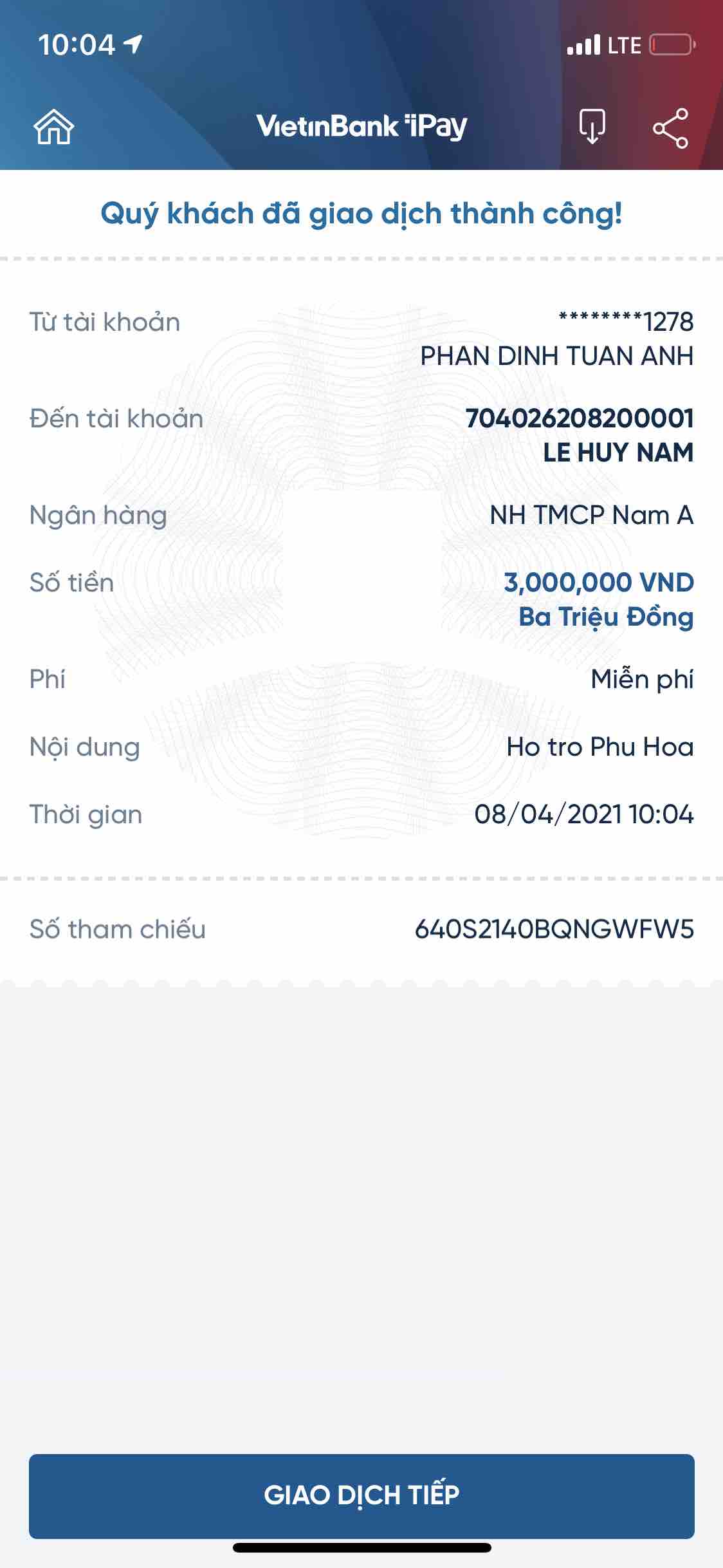
Task: Save the transaction receipt to device
Action: [x=592, y=127]
